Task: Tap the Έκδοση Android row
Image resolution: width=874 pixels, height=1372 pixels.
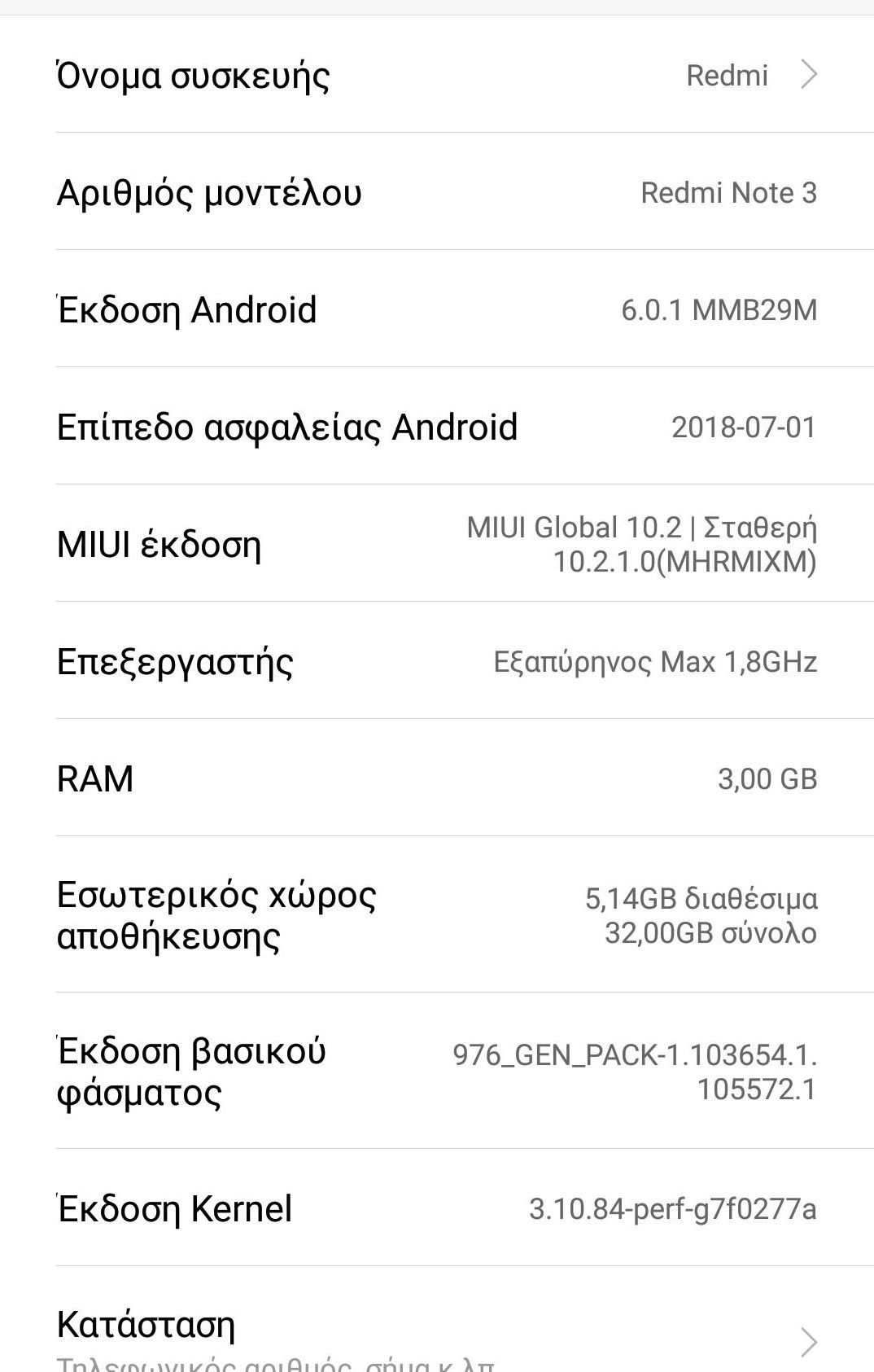Action: 437,309
